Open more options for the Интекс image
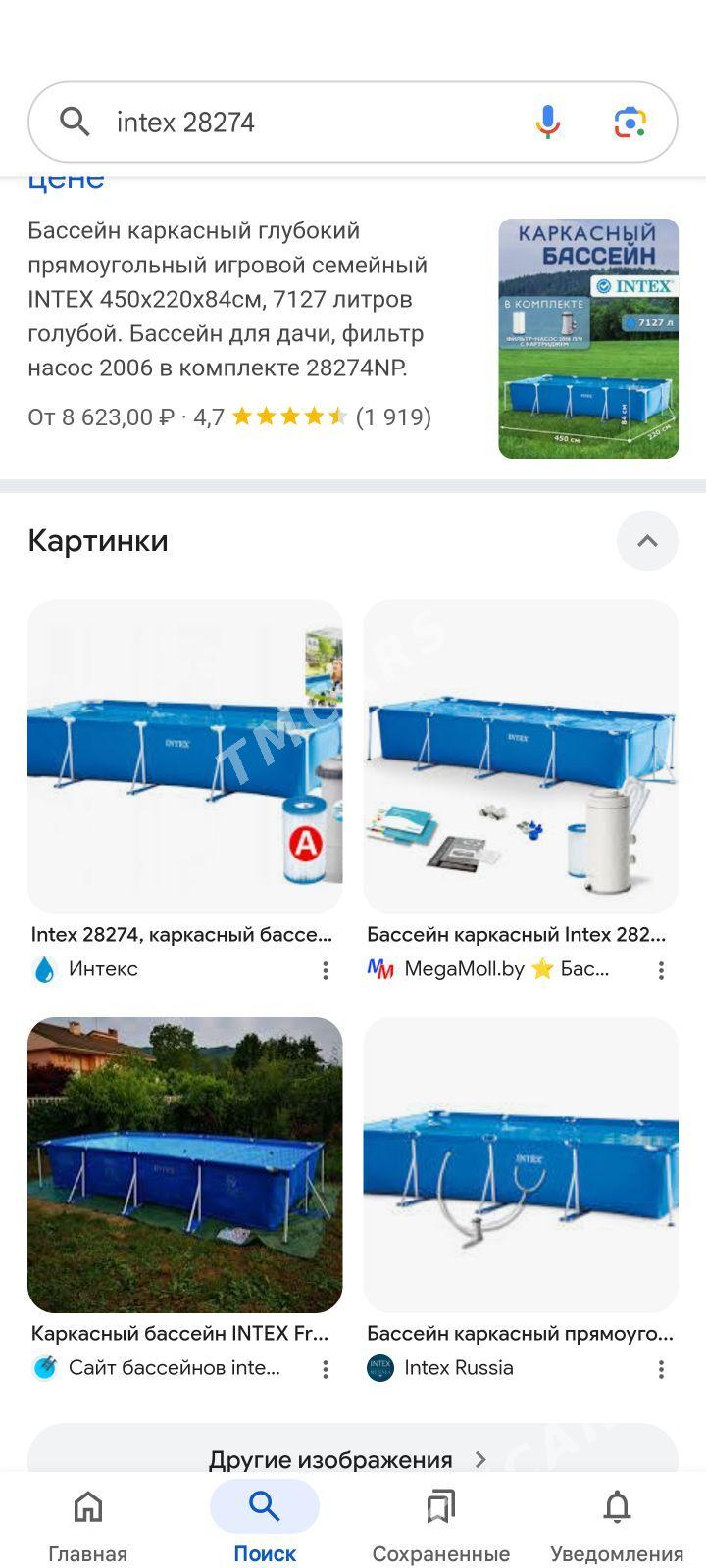 [x=325, y=970]
